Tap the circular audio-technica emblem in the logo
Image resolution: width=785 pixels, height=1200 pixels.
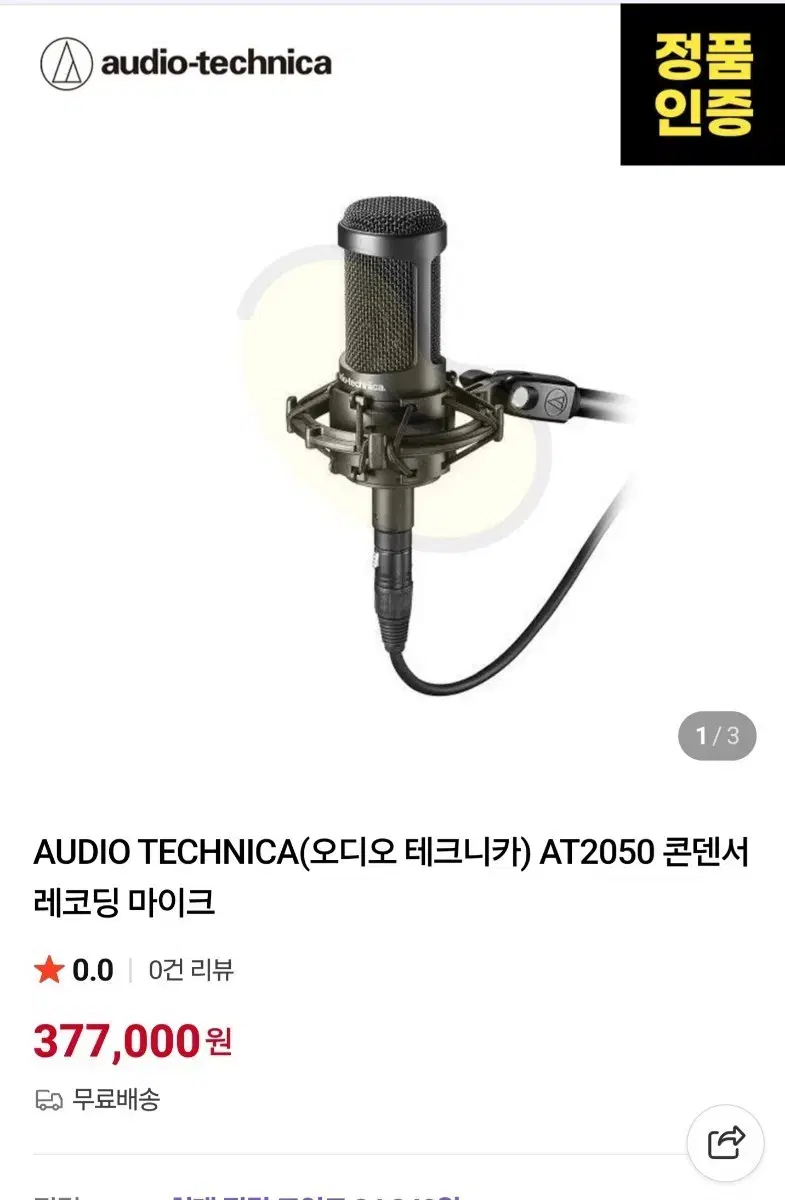point(67,62)
